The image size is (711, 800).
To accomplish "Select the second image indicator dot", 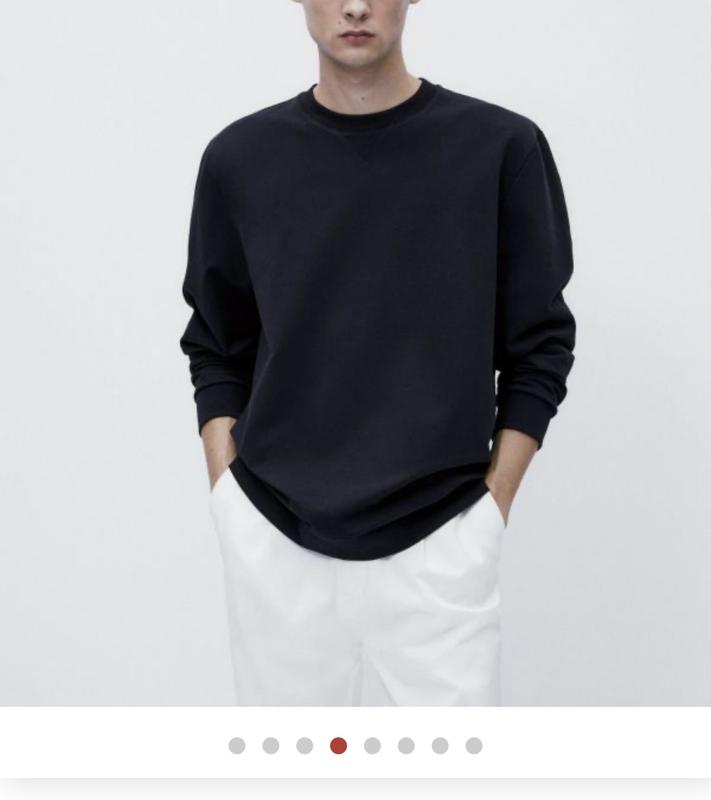I will click(271, 746).
